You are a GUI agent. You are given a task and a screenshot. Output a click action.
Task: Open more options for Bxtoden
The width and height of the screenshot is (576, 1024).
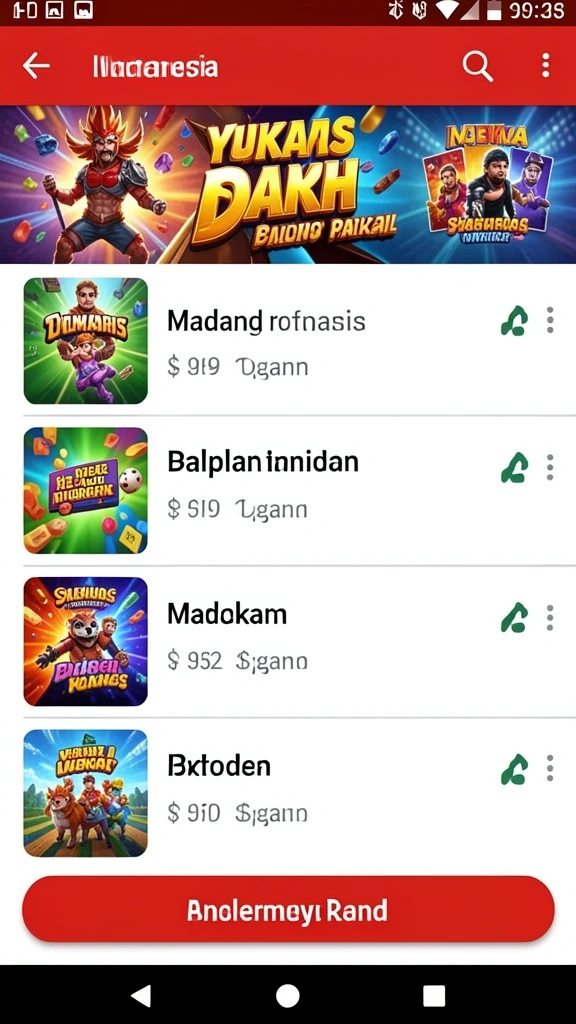pos(551,769)
